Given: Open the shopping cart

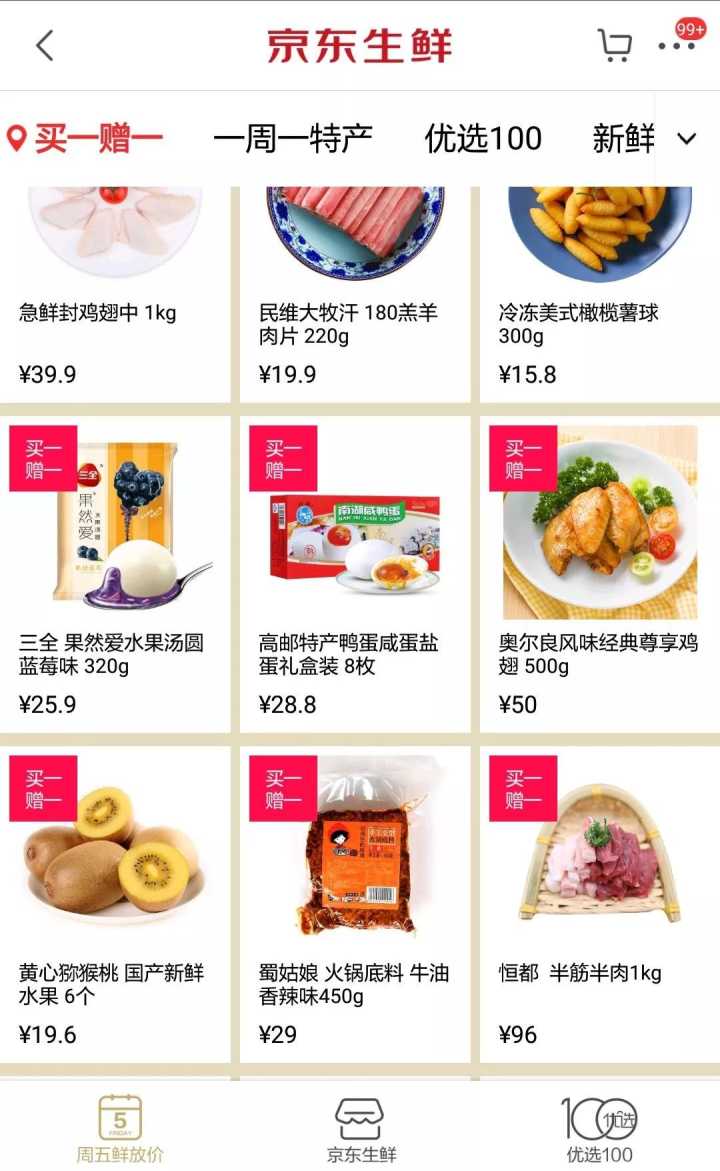Looking at the screenshot, I should tap(614, 46).
